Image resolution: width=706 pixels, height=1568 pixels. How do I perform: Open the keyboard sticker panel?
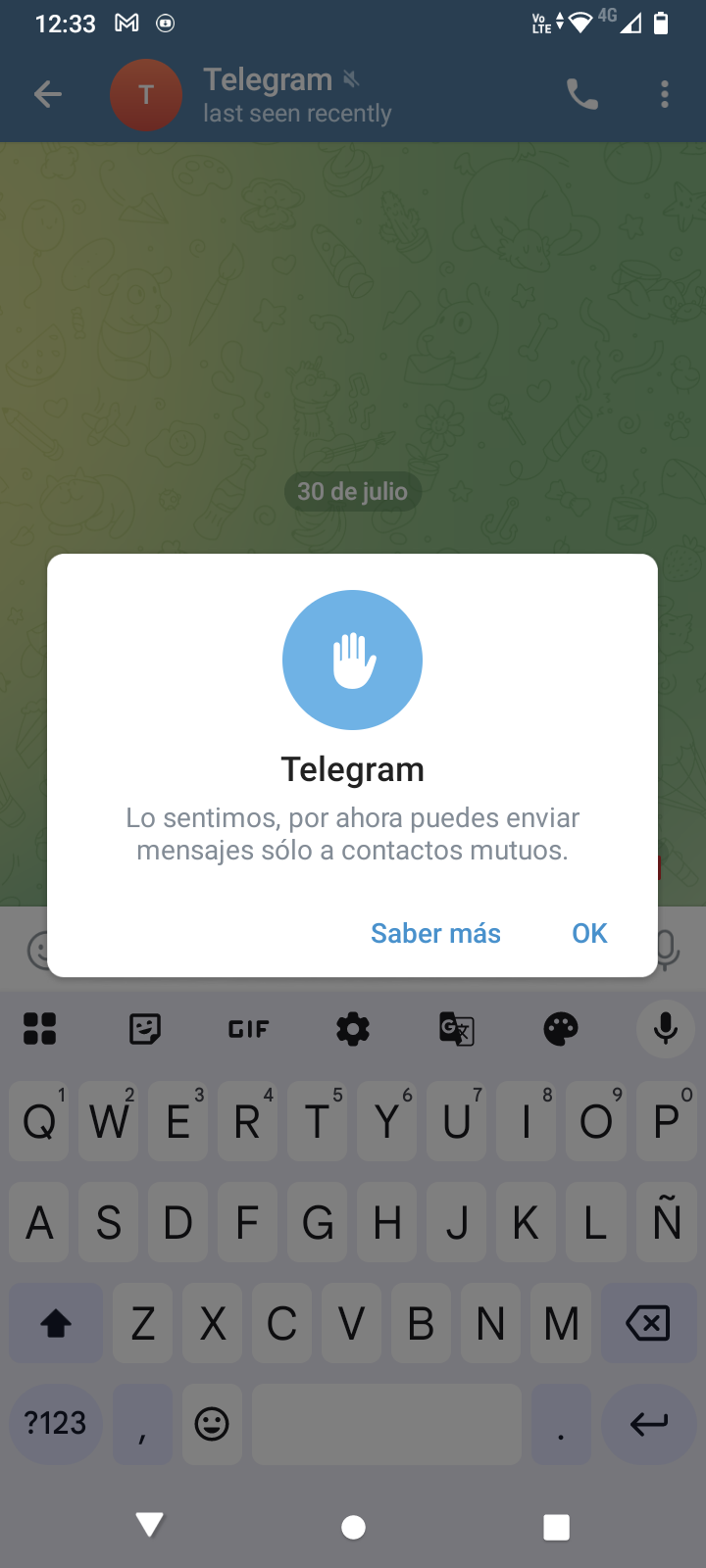145,1029
